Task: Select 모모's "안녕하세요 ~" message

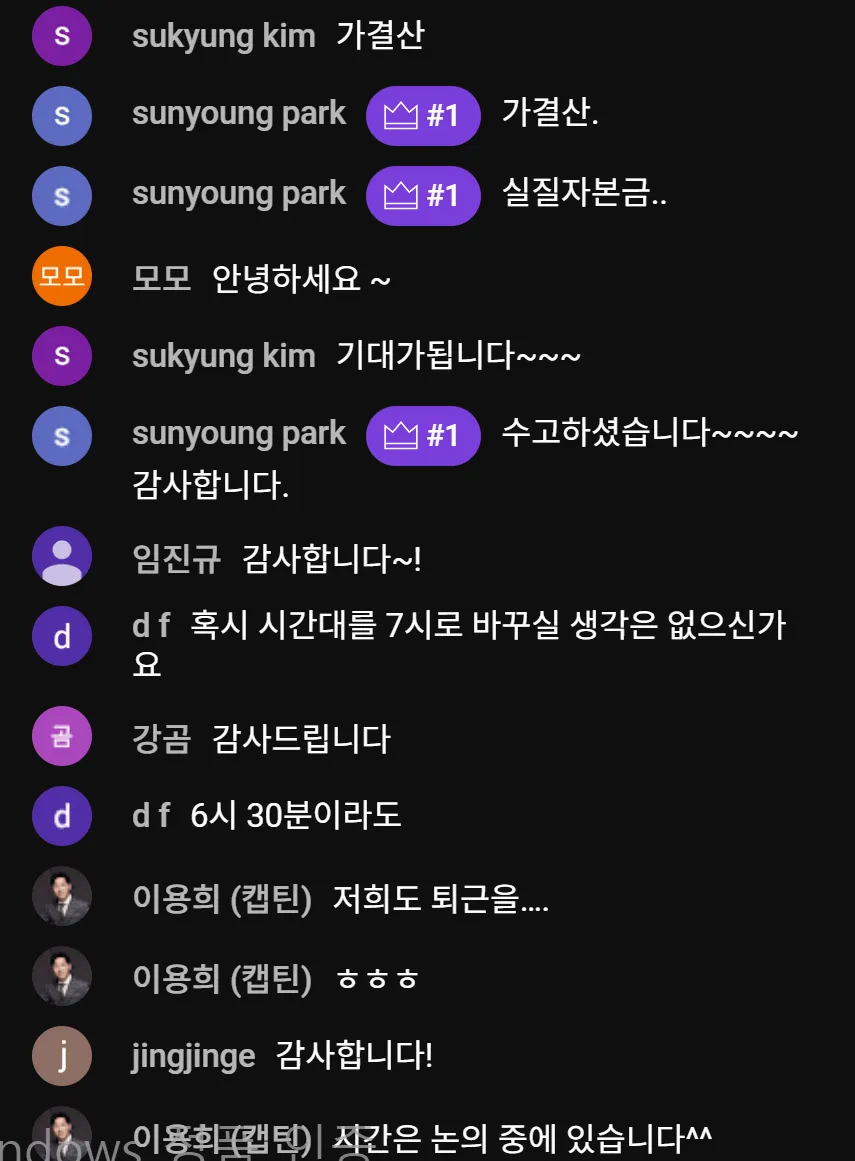Action: point(301,278)
